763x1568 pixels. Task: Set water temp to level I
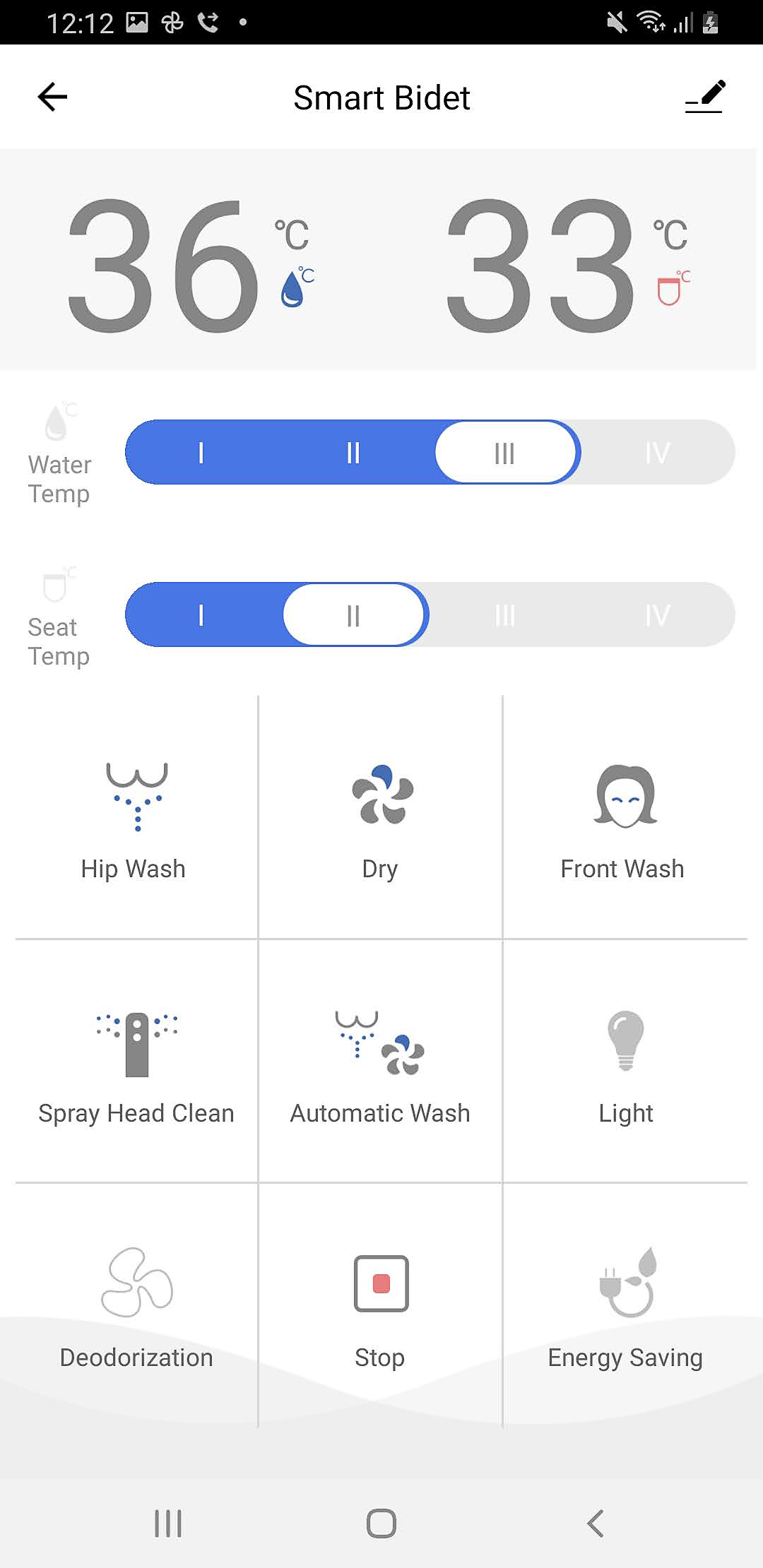click(x=201, y=453)
